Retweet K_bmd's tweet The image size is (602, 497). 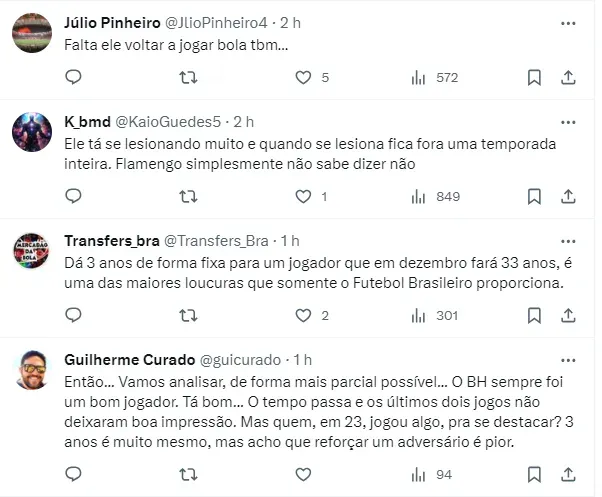coord(188,197)
